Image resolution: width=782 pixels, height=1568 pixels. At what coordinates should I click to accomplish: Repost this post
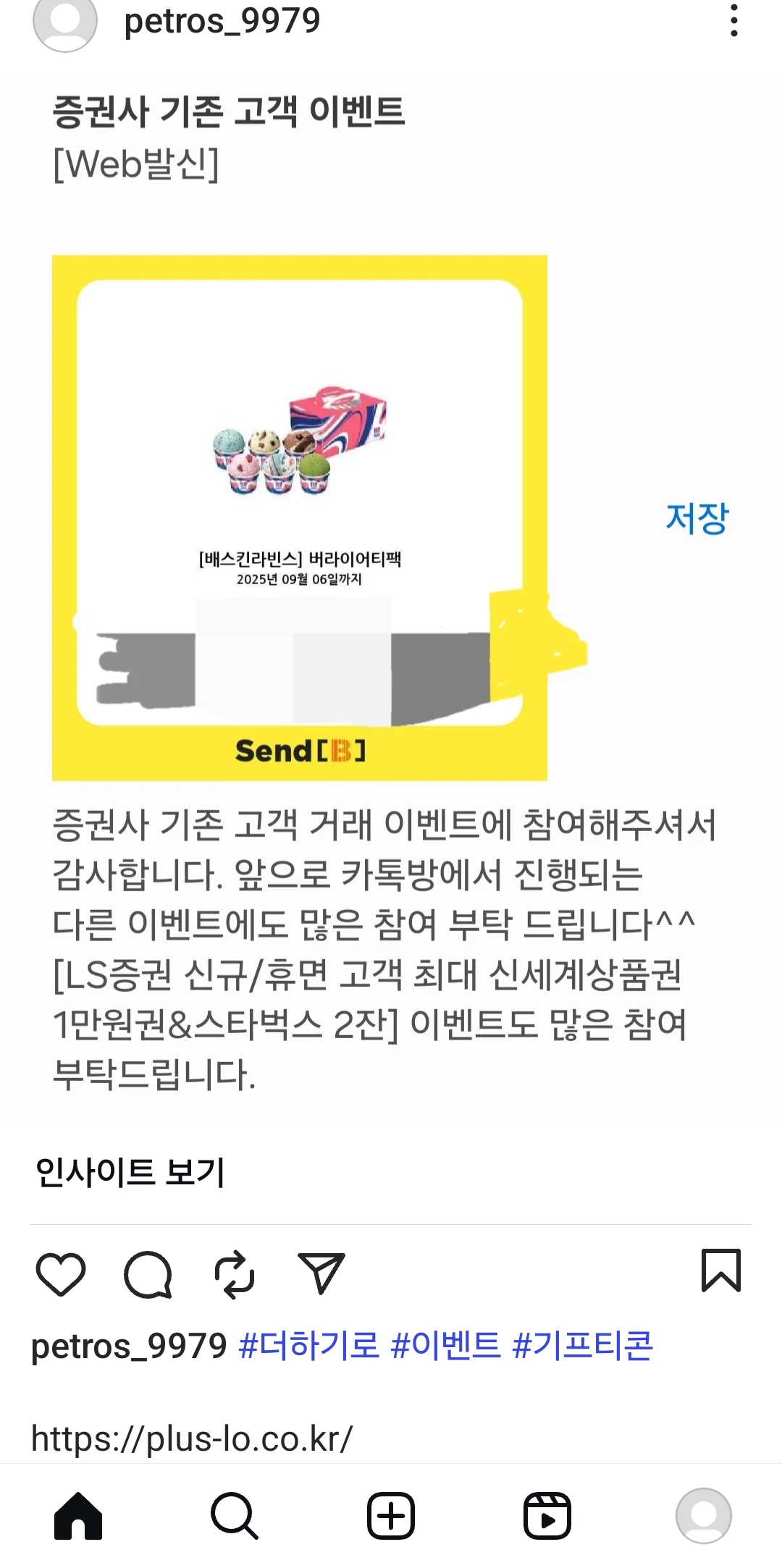coord(235,1273)
